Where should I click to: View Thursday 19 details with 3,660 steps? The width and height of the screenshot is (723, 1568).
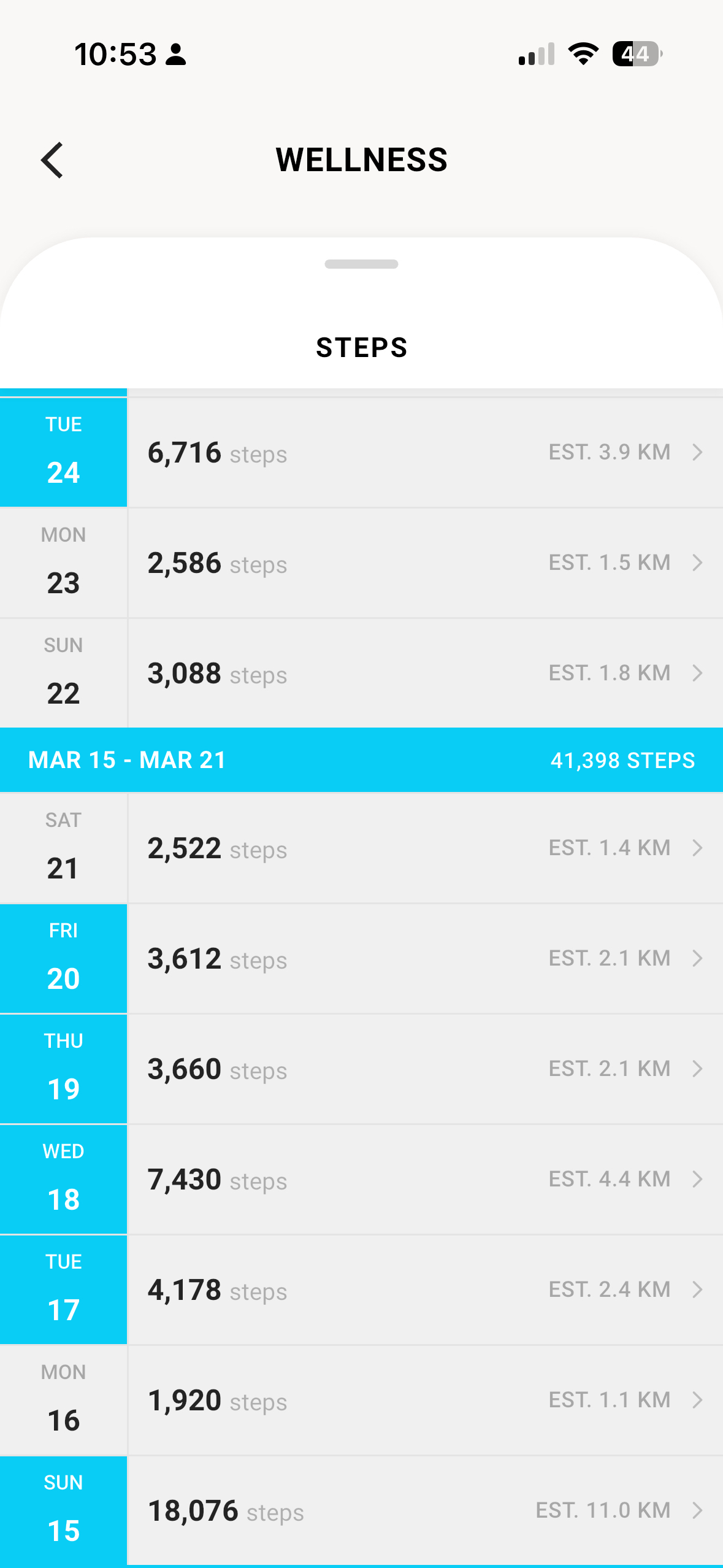(423, 1069)
